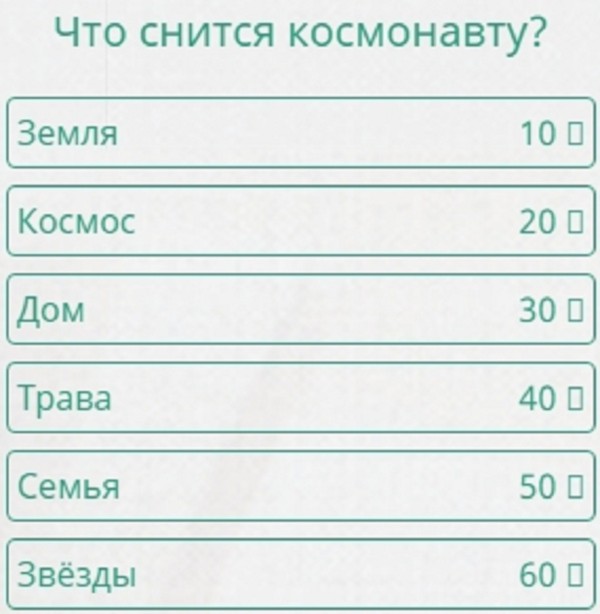Screen dimensions: 600x614
Task: Select the Семья answer
Action: (300, 487)
